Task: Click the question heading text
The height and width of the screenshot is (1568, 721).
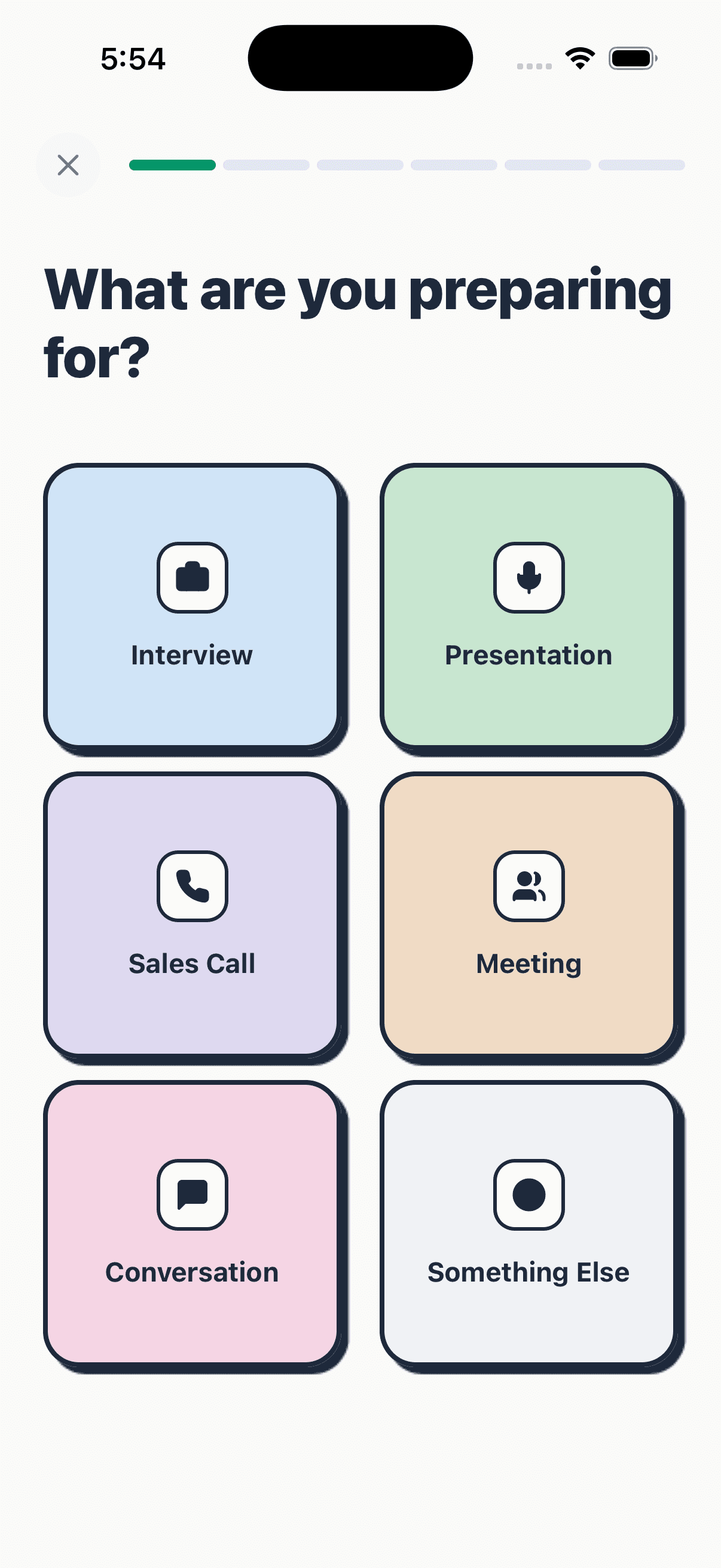Action: pyautogui.click(x=359, y=319)
